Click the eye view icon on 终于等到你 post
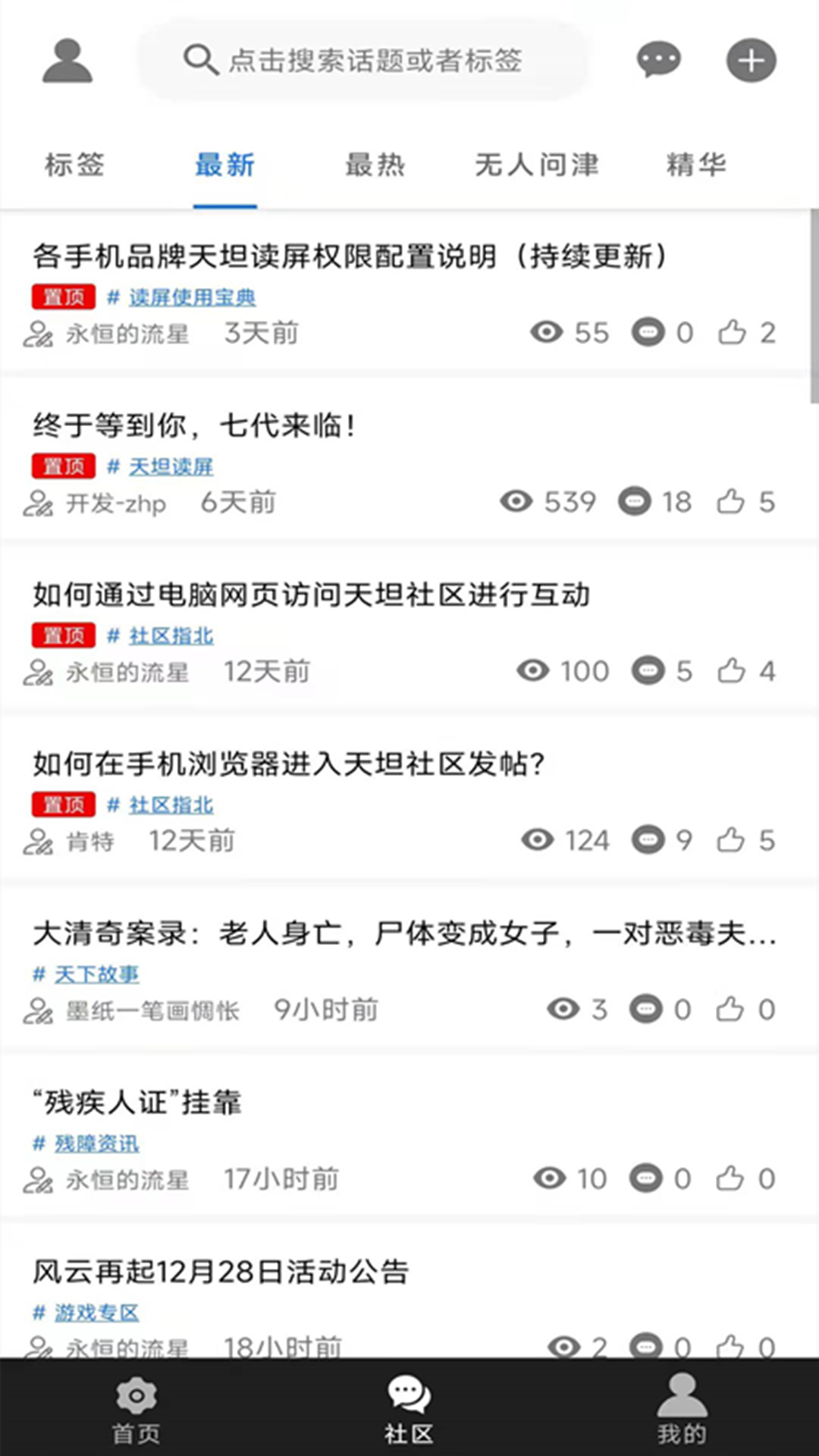819x1456 pixels. point(516,501)
